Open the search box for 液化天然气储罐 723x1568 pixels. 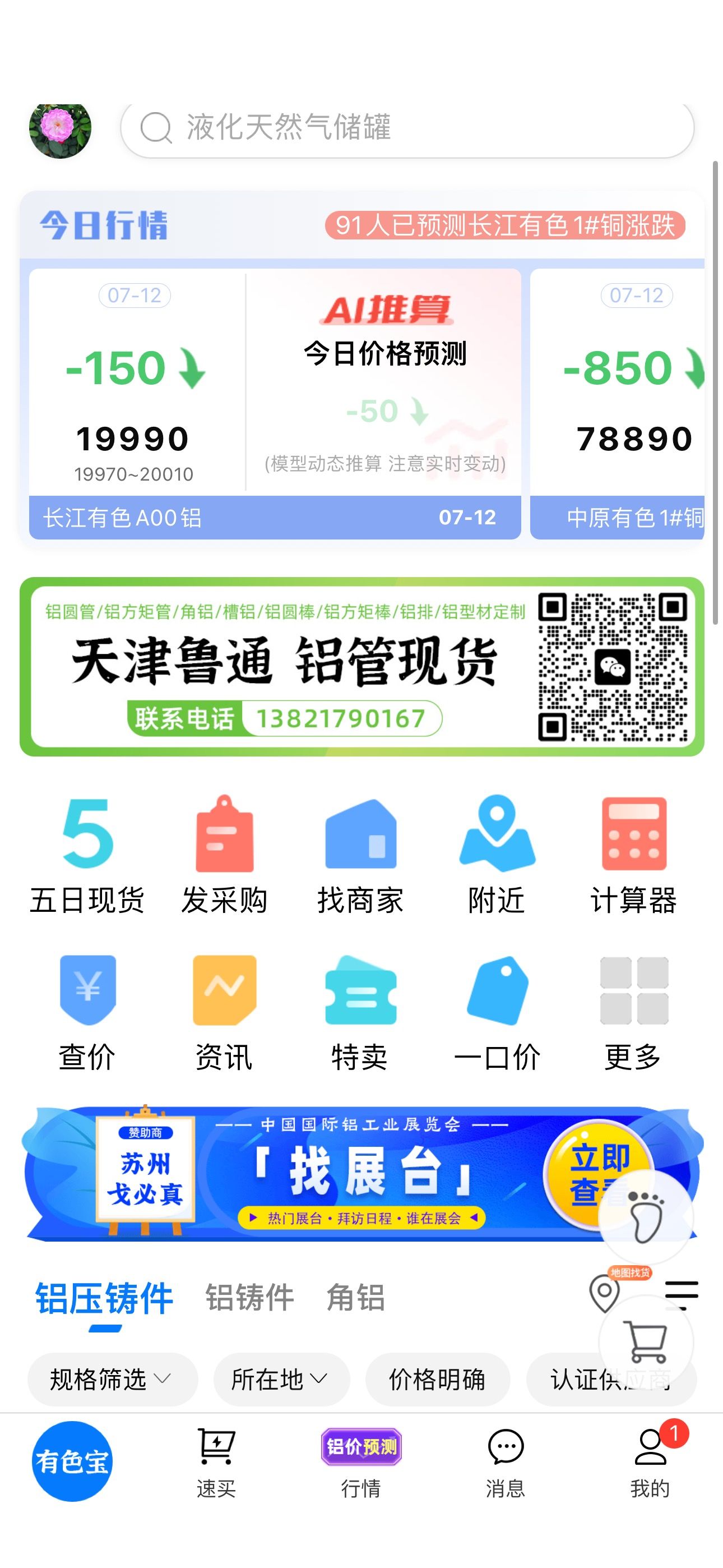coord(407,128)
